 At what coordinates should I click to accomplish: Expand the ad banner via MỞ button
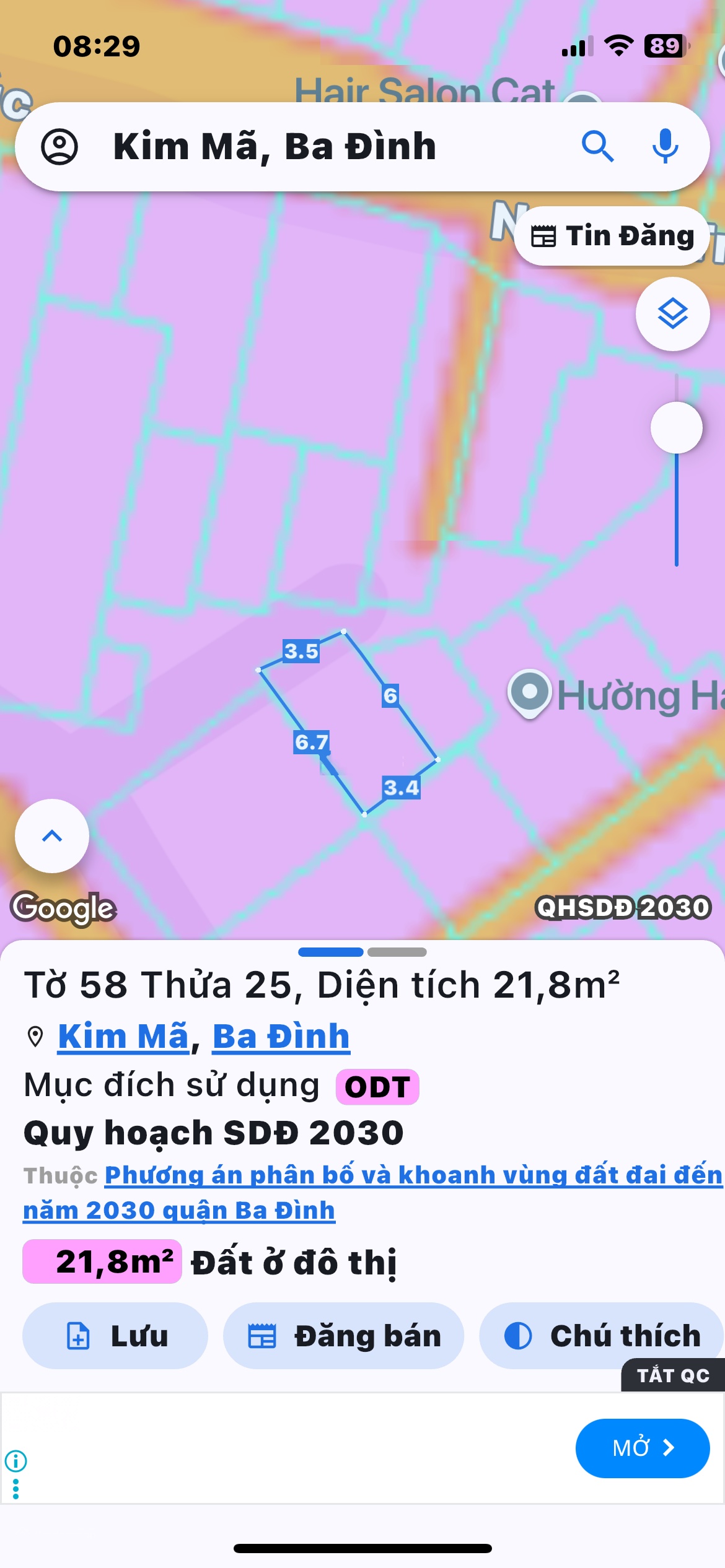click(643, 1448)
